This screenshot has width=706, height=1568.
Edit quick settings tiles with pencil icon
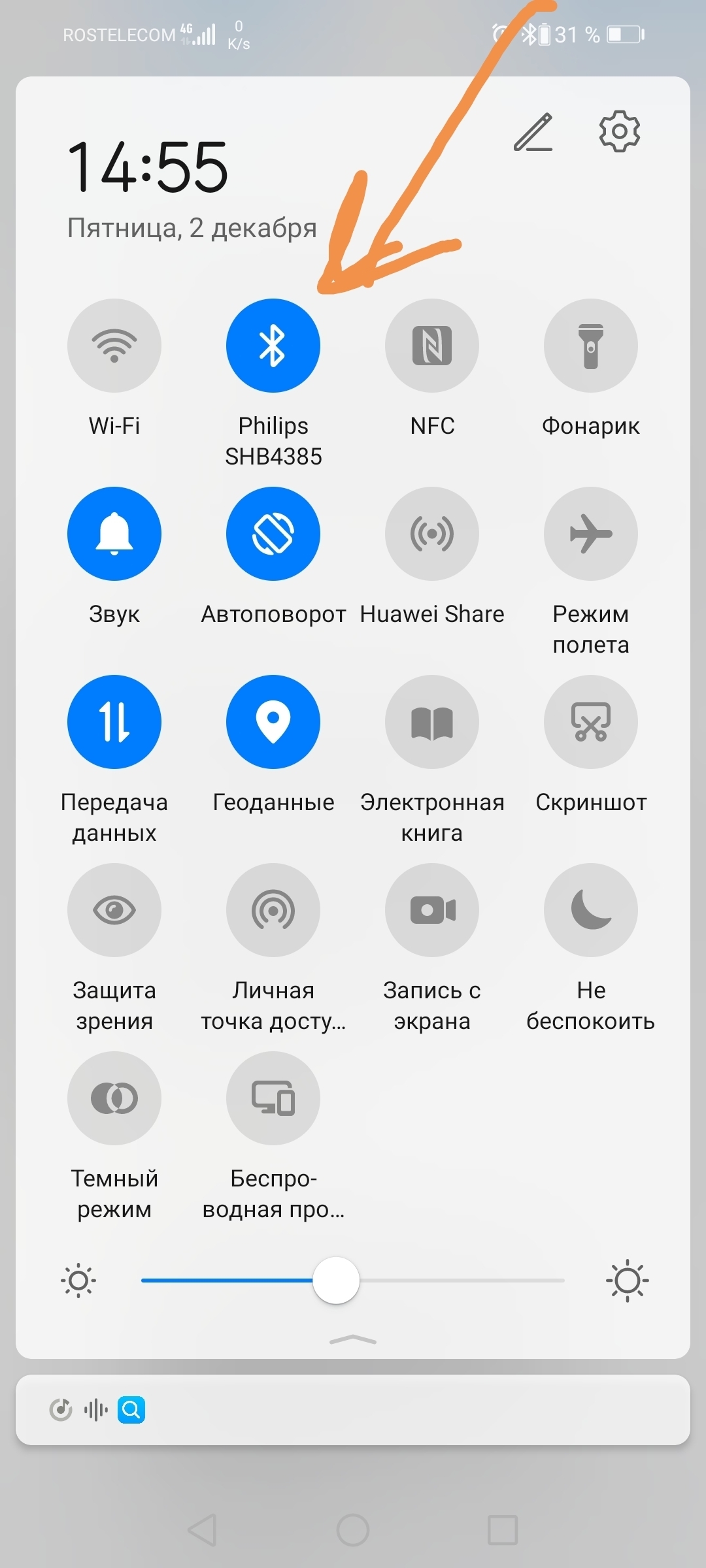coord(533,132)
